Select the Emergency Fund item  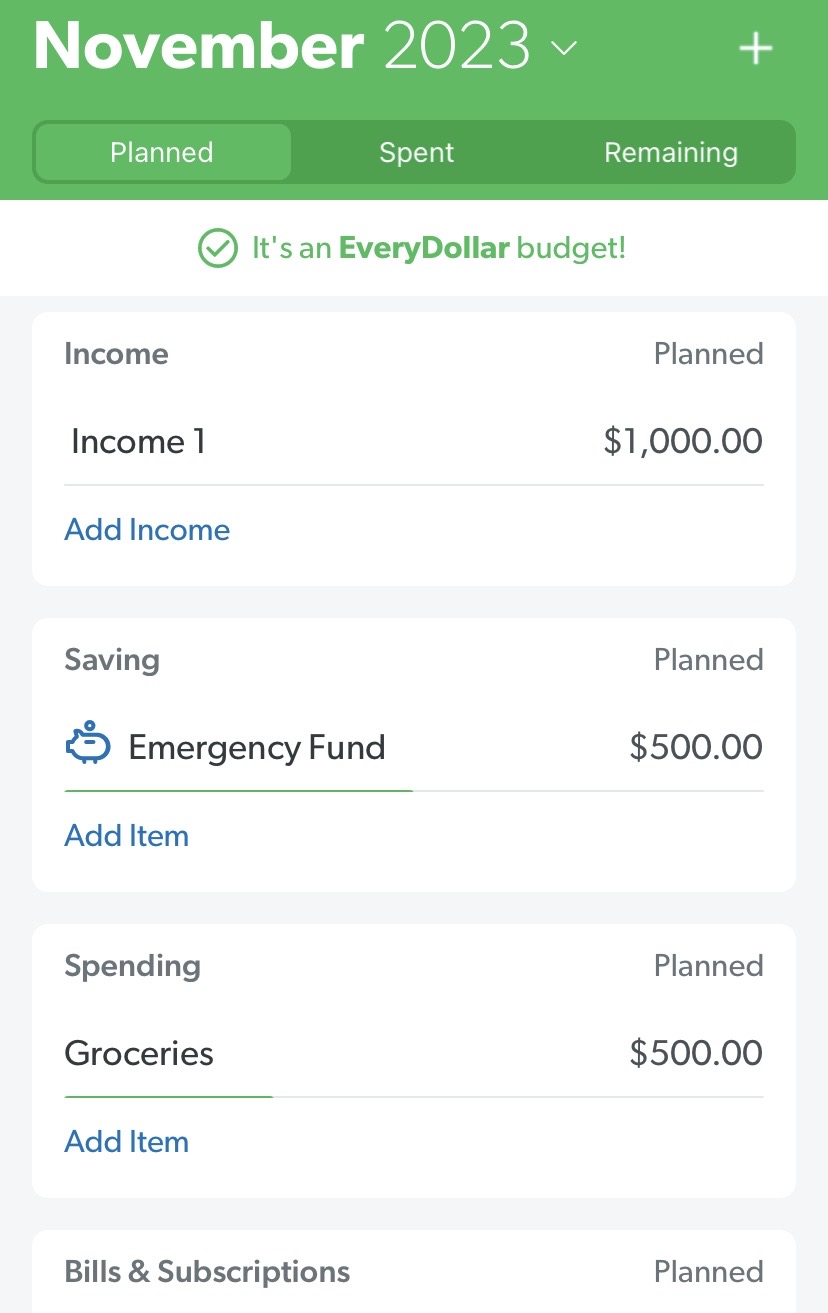coord(257,746)
